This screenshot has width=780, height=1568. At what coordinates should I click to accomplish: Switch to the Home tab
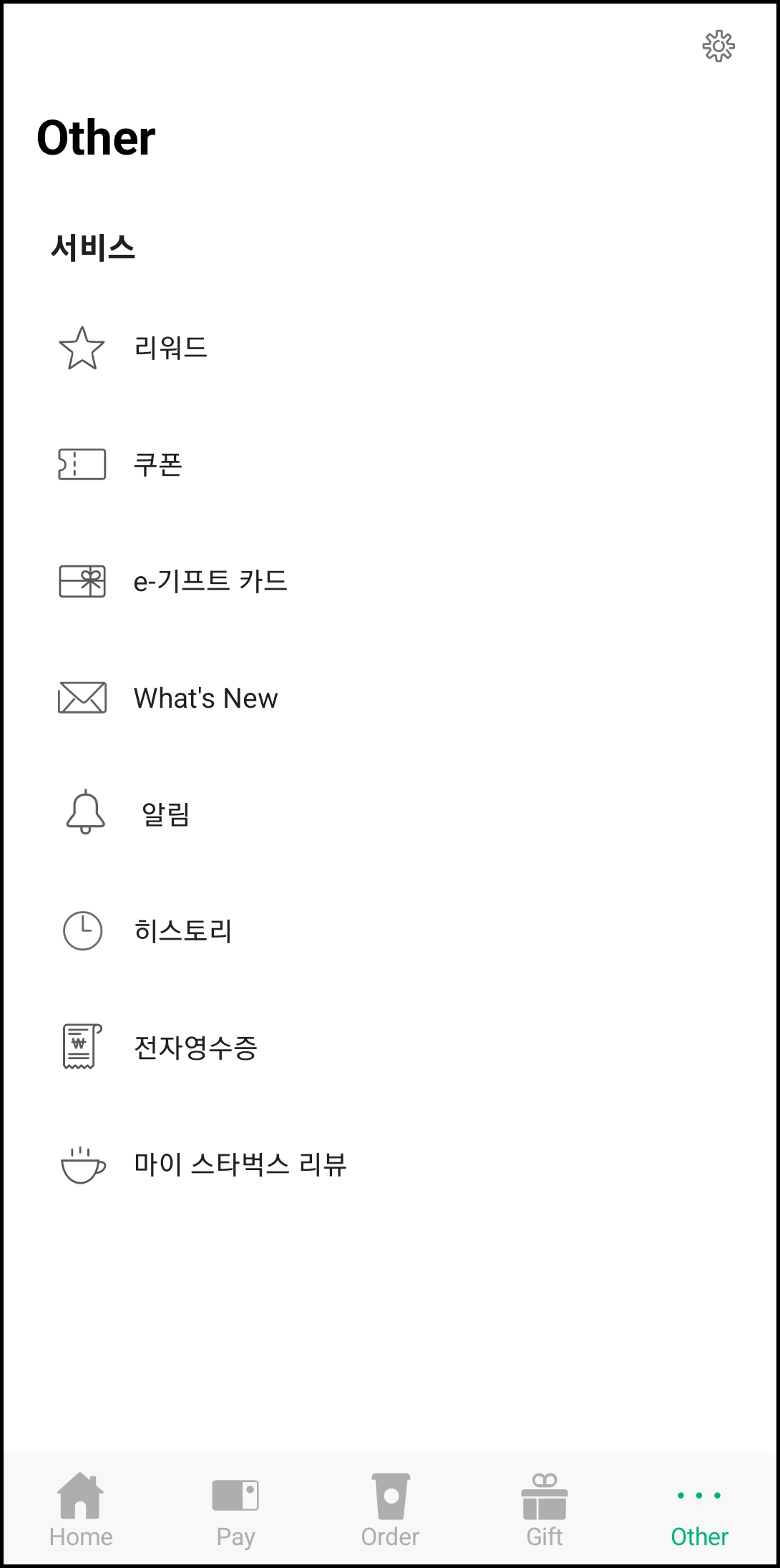pos(81,1510)
